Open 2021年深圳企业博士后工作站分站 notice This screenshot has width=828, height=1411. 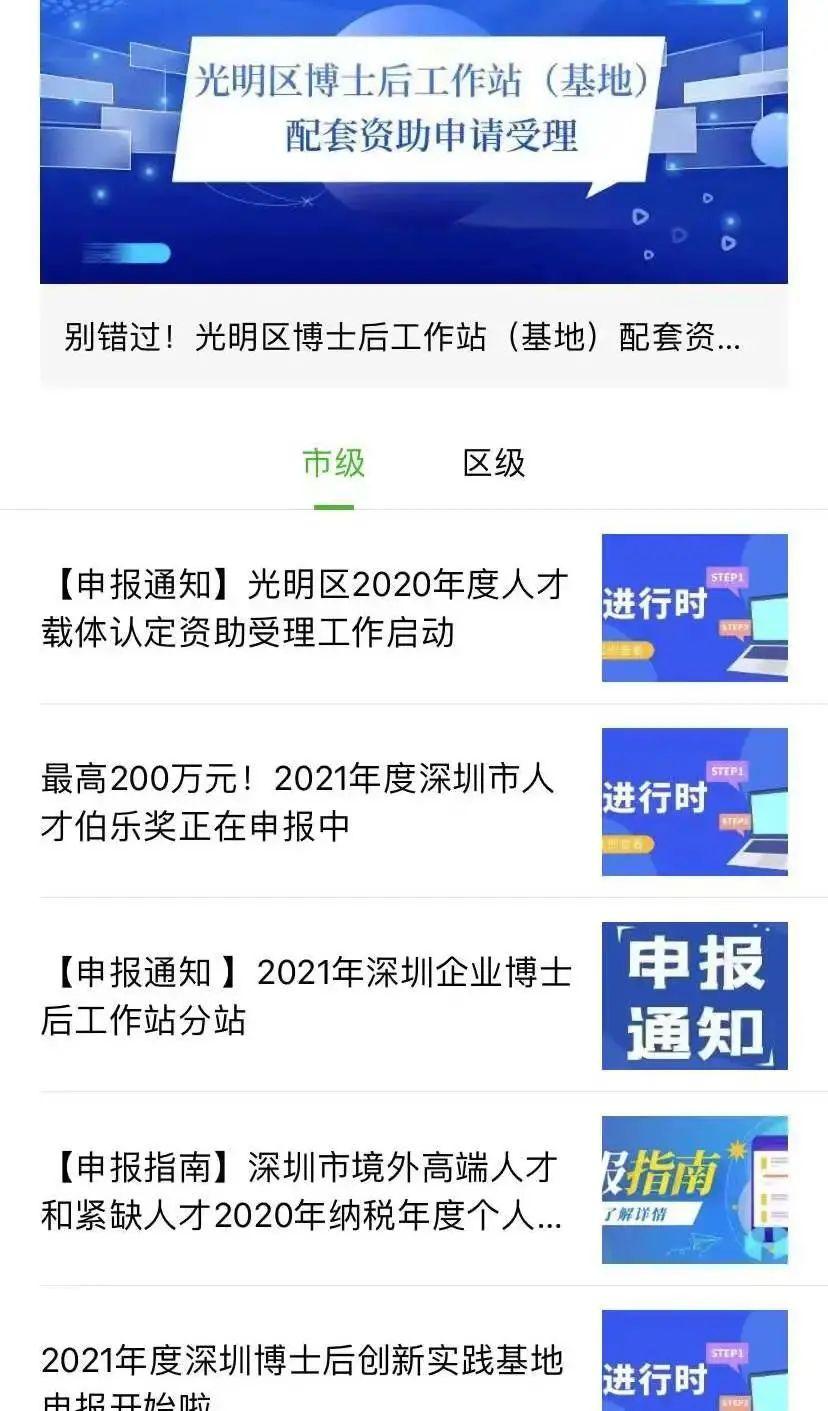305,996
